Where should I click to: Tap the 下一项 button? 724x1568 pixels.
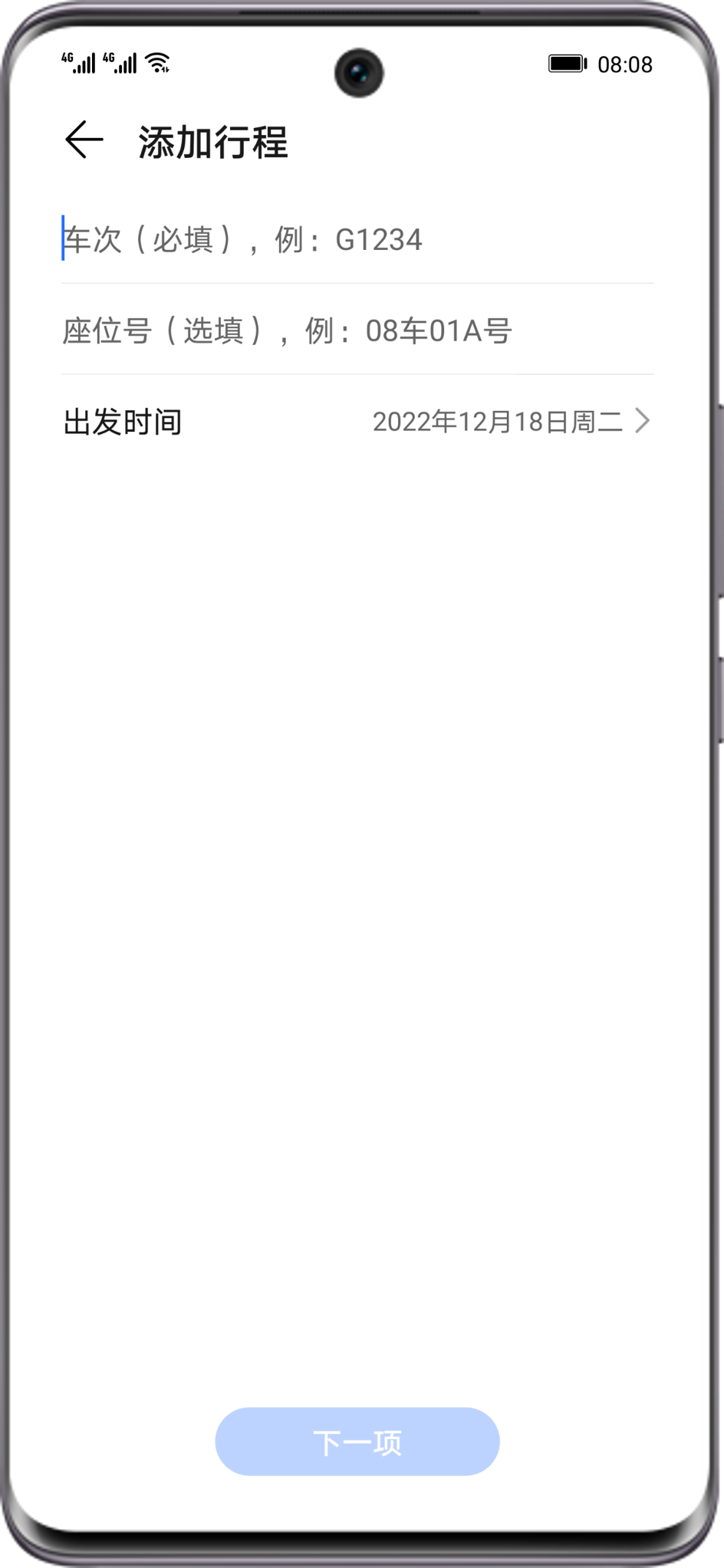[x=357, y=1442]
